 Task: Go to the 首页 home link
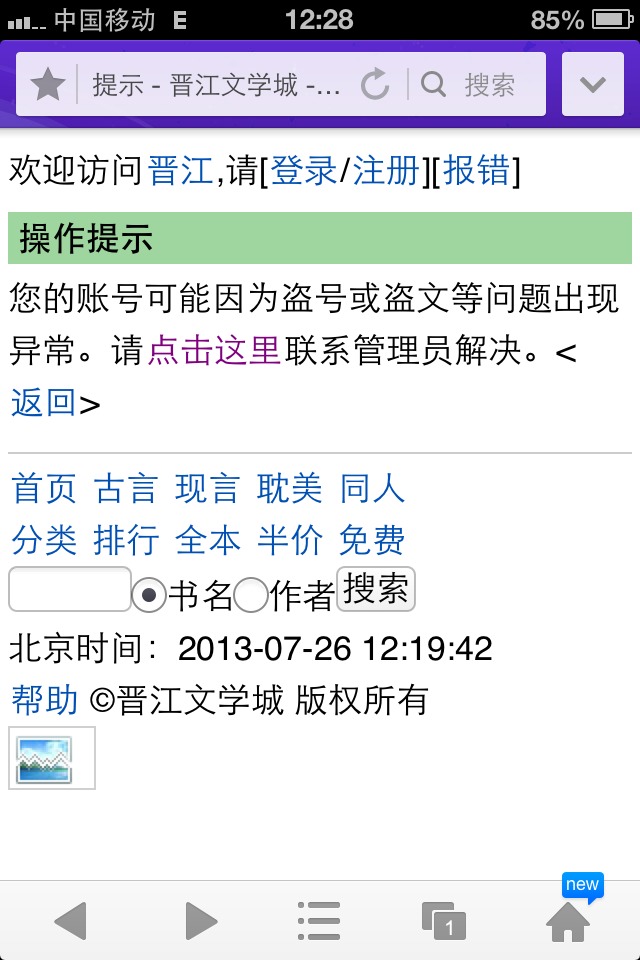tap(44, 489)
